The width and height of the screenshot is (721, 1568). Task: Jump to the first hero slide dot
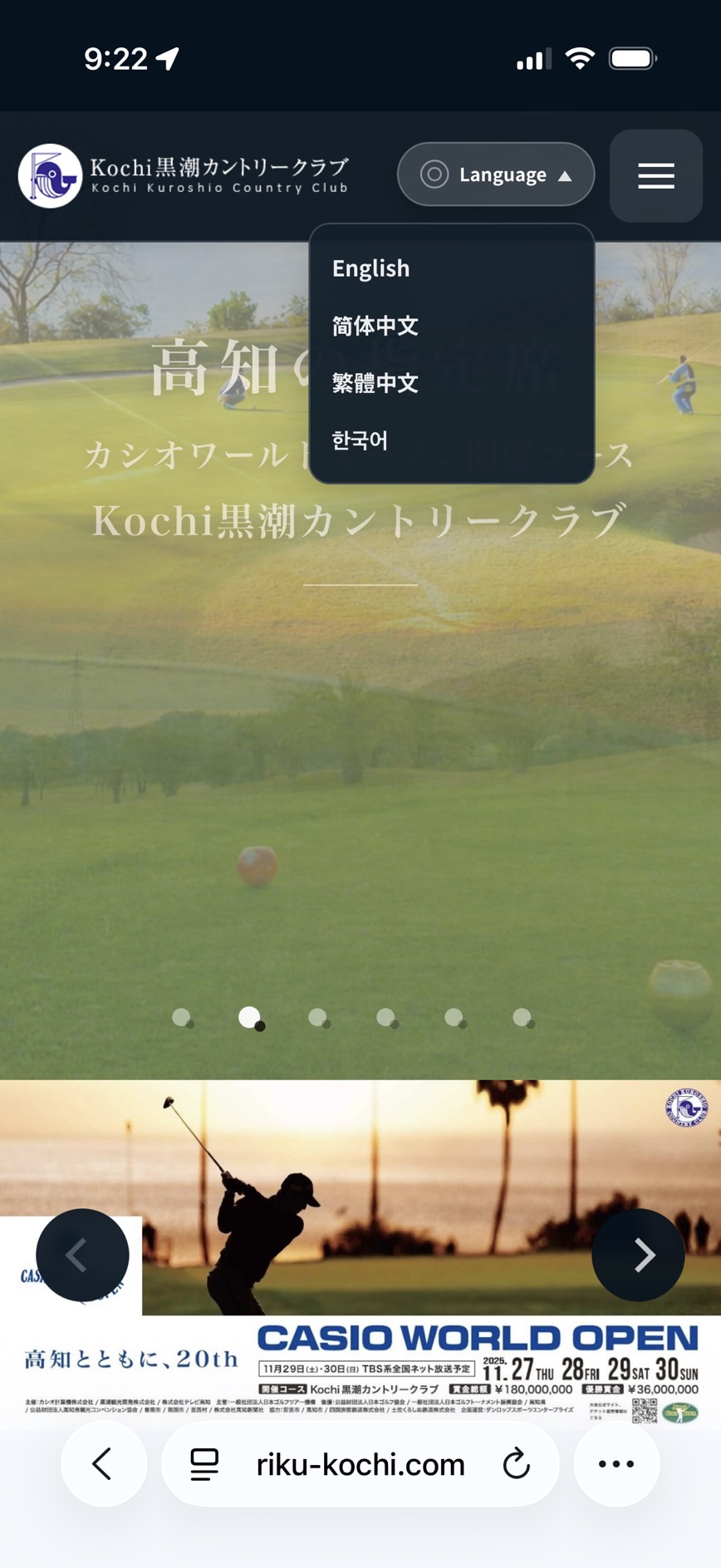pyautogui.click(x=181, y=1016)
